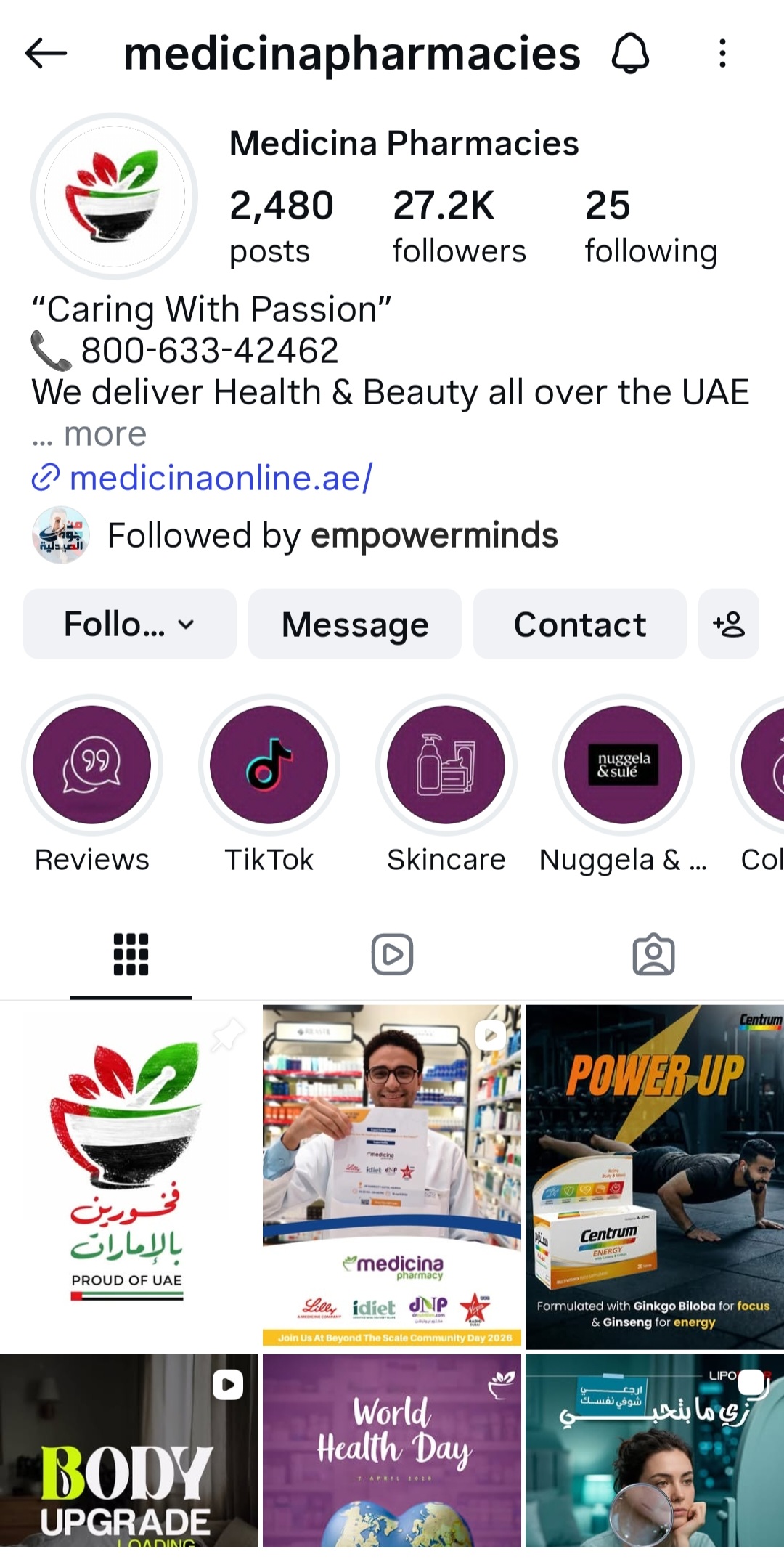The width and height of the screenshot is (784, 1562).
Task: Open the Reviews story highlight
Action: (91, 765)
